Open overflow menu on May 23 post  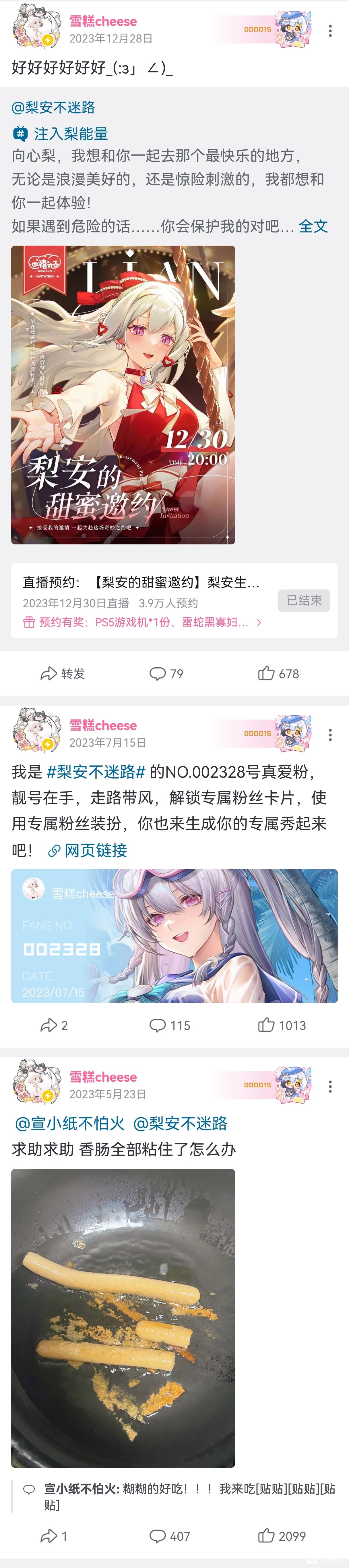pyautogui.click(x=329, y=1087)
